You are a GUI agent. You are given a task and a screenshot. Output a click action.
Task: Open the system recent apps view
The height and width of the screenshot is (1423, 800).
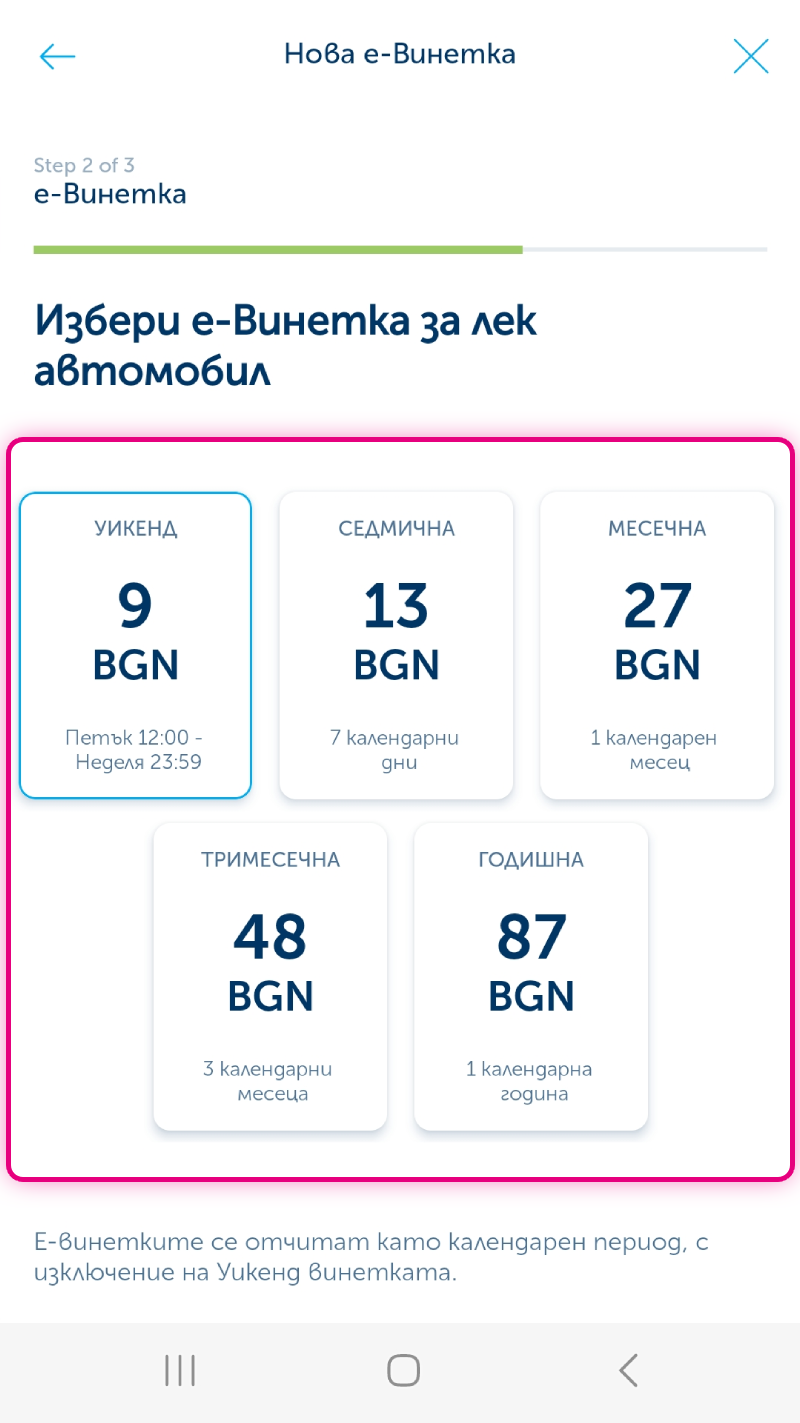(x=180, y=1370)
